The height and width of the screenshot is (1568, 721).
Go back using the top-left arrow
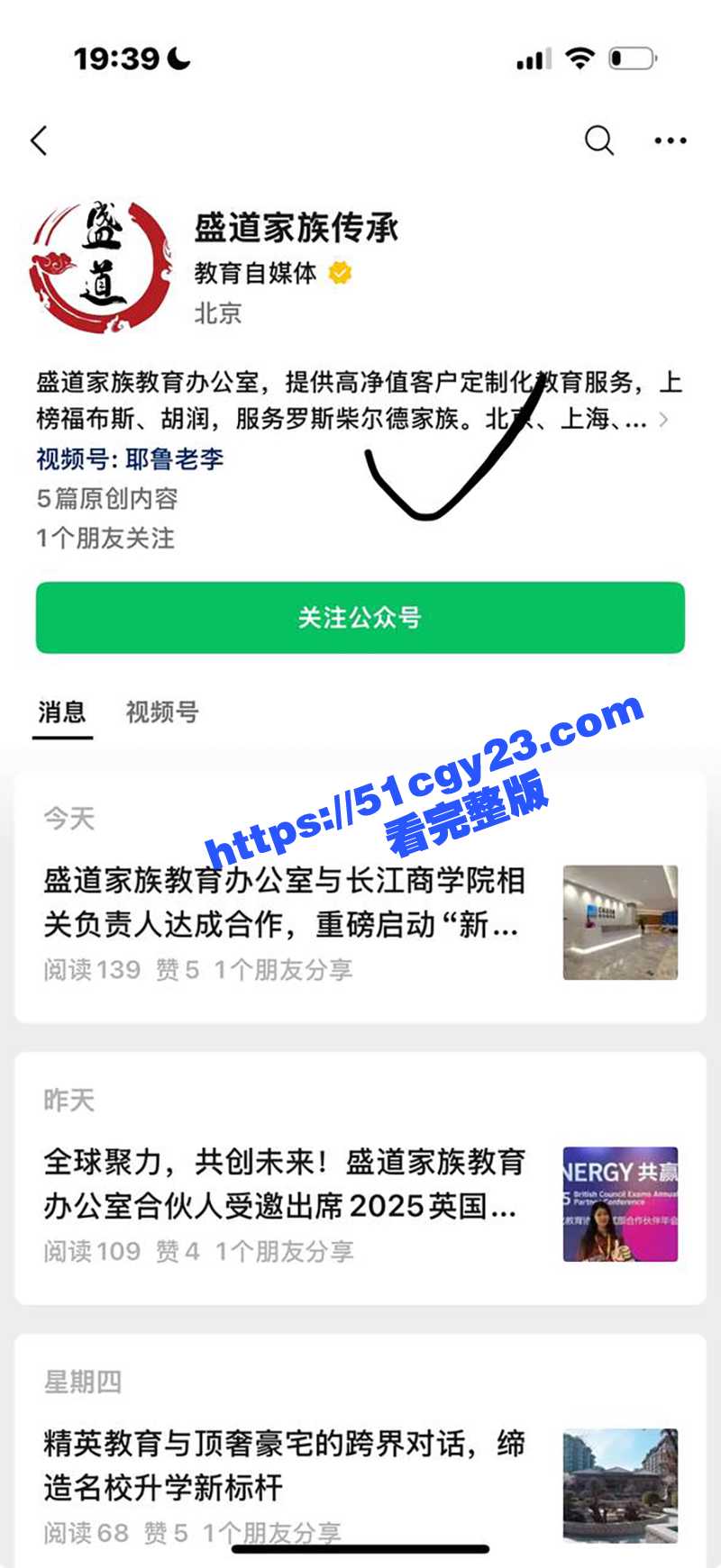pyautogui.click(x=39, y=140)
